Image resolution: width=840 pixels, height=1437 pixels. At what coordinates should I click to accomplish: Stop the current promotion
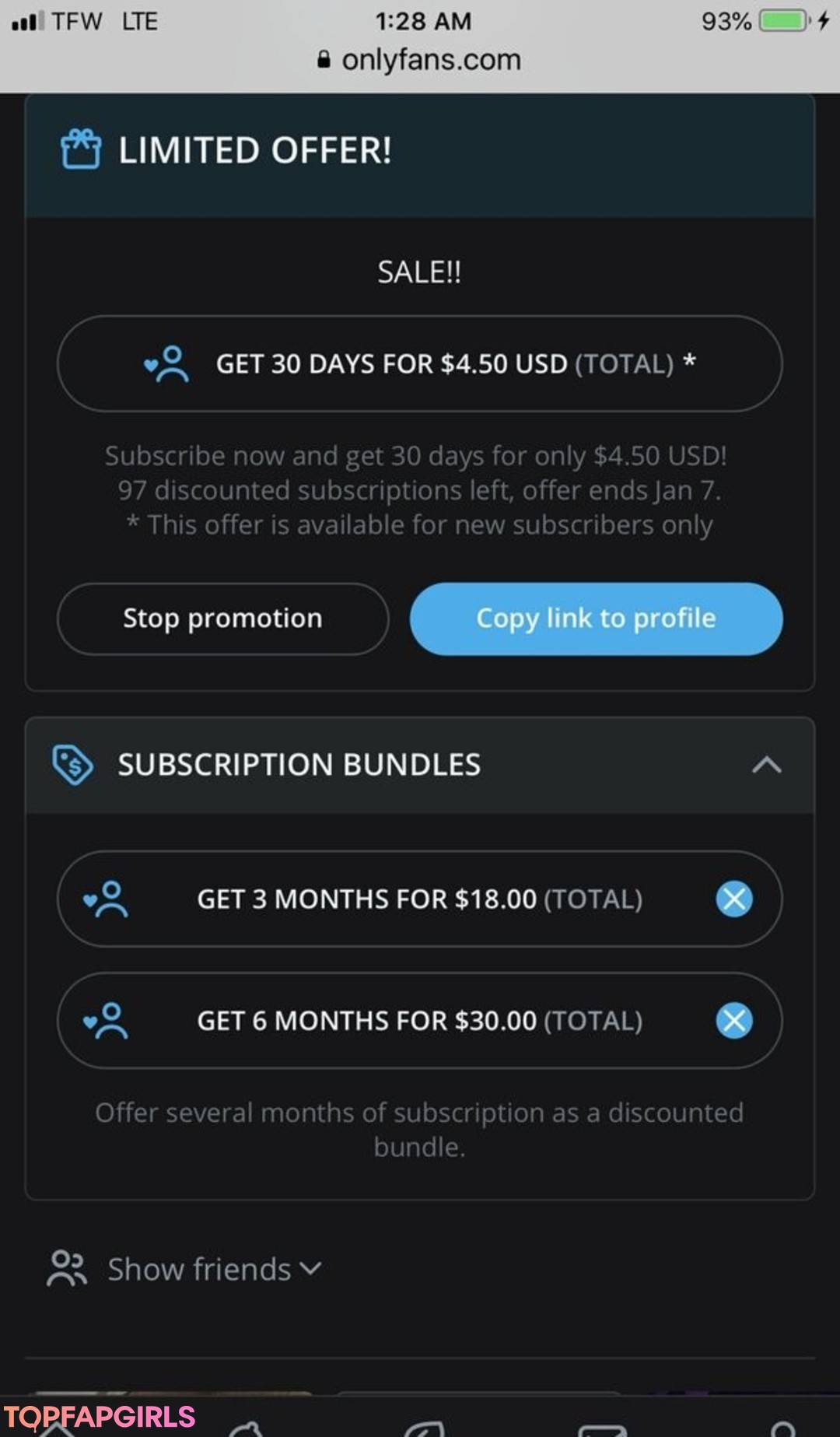pyautogui.click(x=222, y=619)
